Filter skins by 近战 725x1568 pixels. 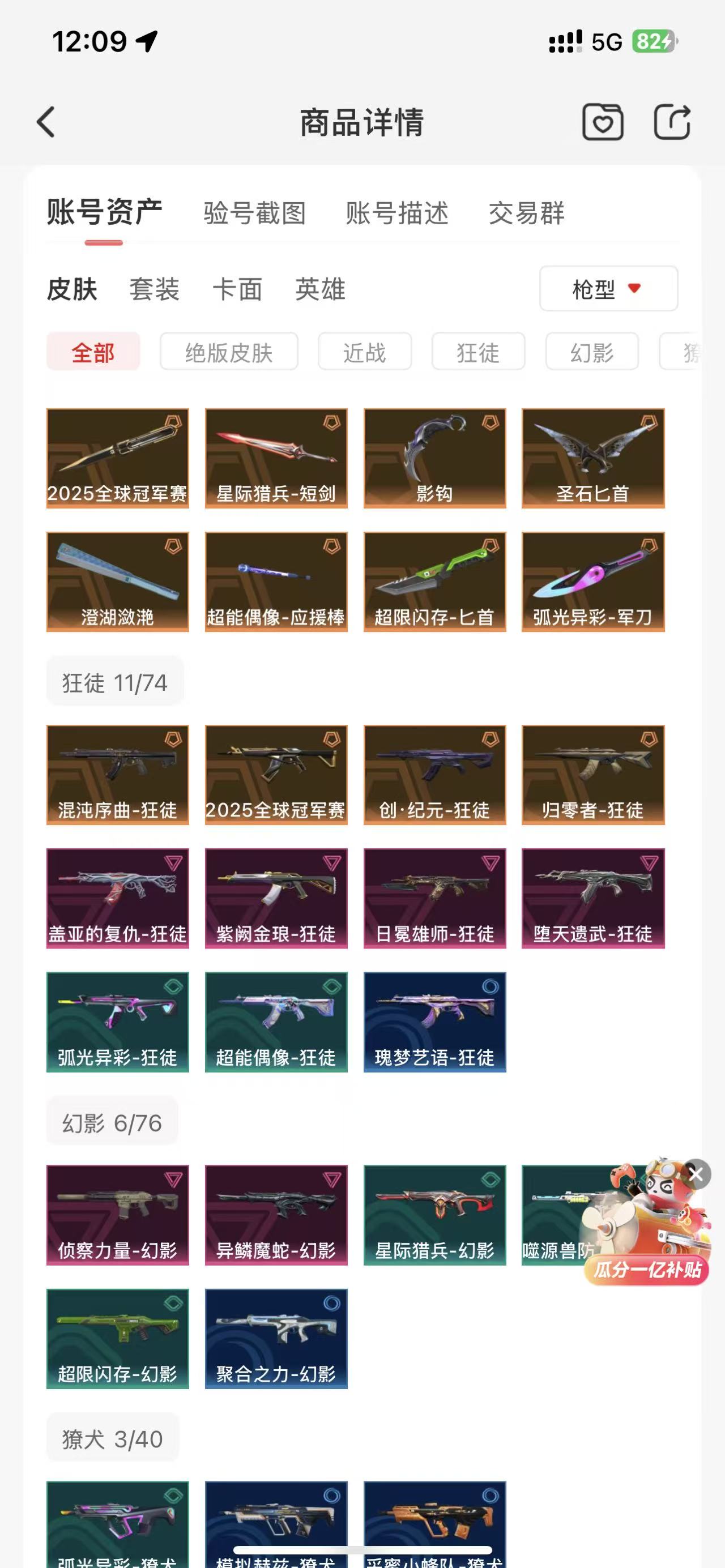click(365, 351)
